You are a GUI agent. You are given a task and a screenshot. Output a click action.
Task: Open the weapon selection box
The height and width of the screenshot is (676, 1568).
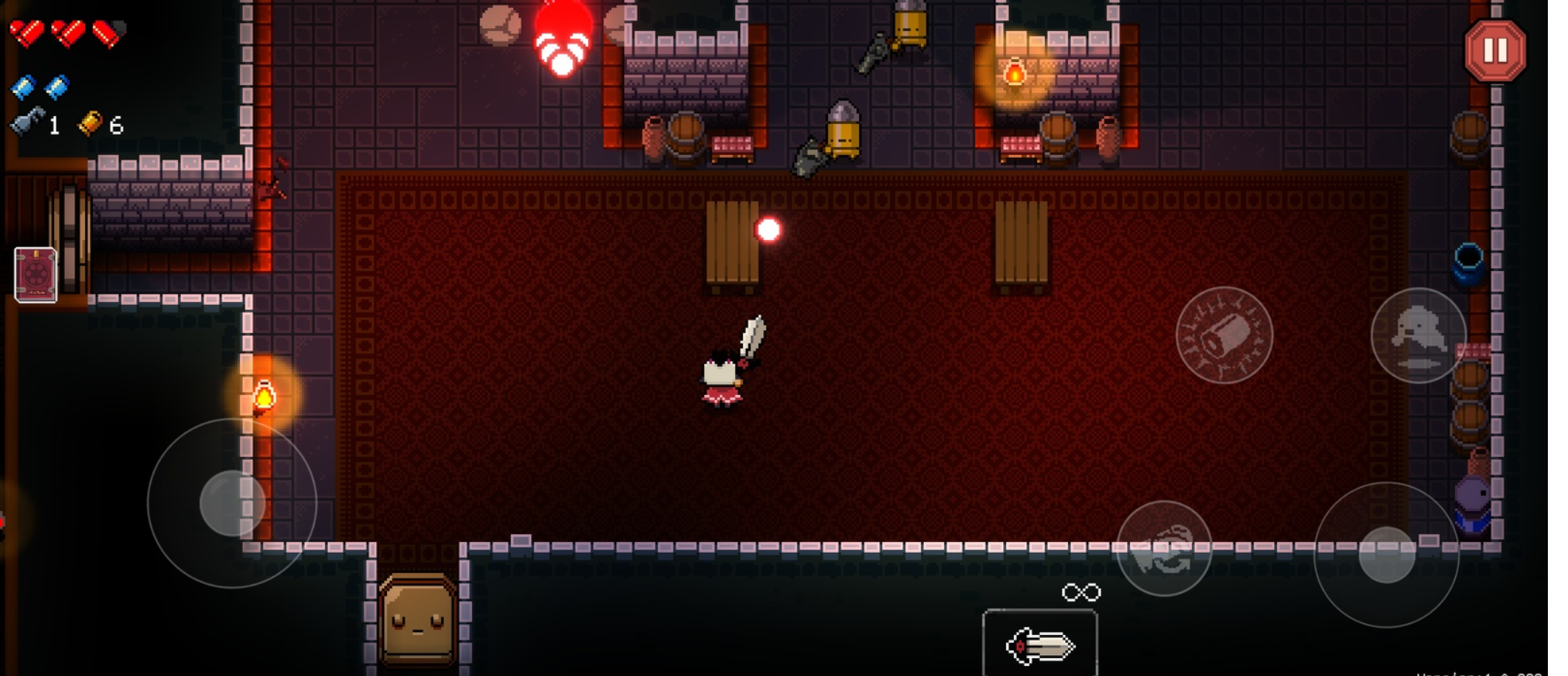(x=1039, y=643)
